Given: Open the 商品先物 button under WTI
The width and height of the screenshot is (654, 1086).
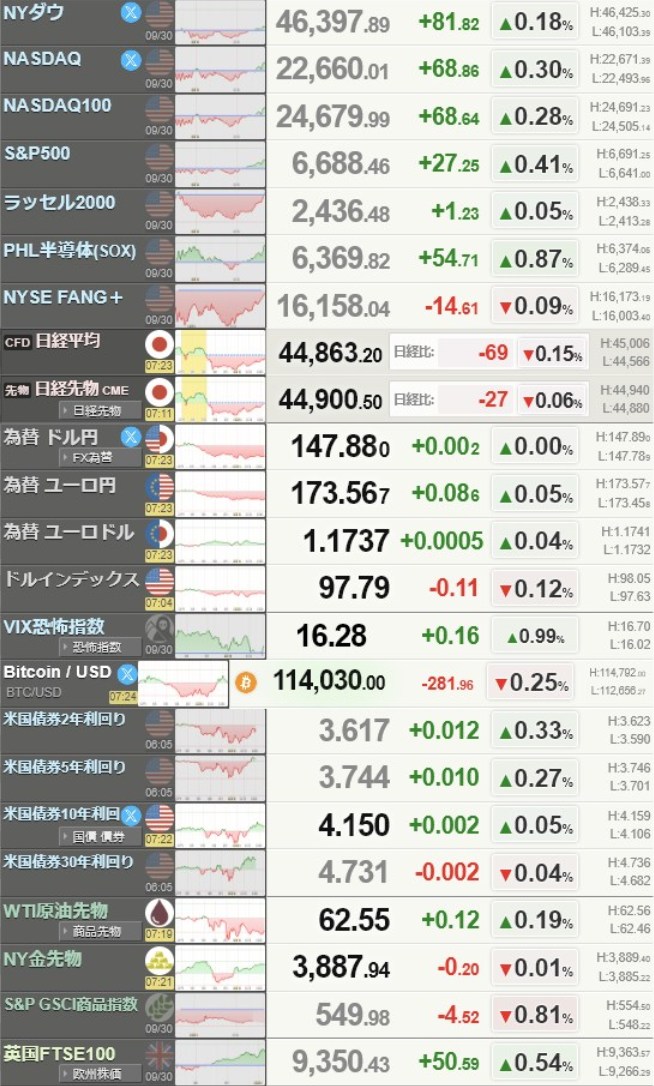Looking at the screenshot, I should [x=97, y=931].
